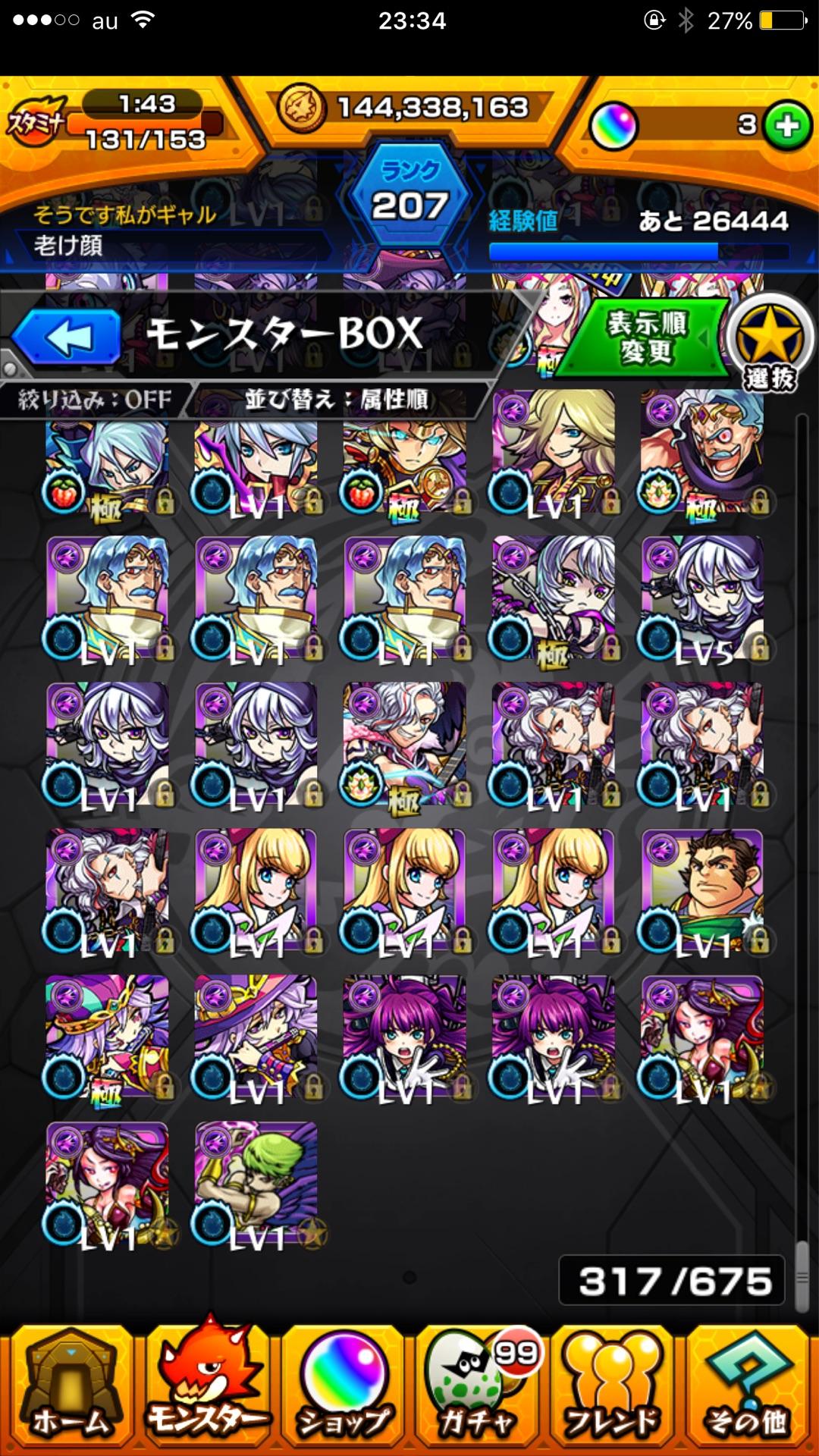819x1456 pixels.
Task: Tap the green plus to add orbs
Action: (x=787, y=125)
